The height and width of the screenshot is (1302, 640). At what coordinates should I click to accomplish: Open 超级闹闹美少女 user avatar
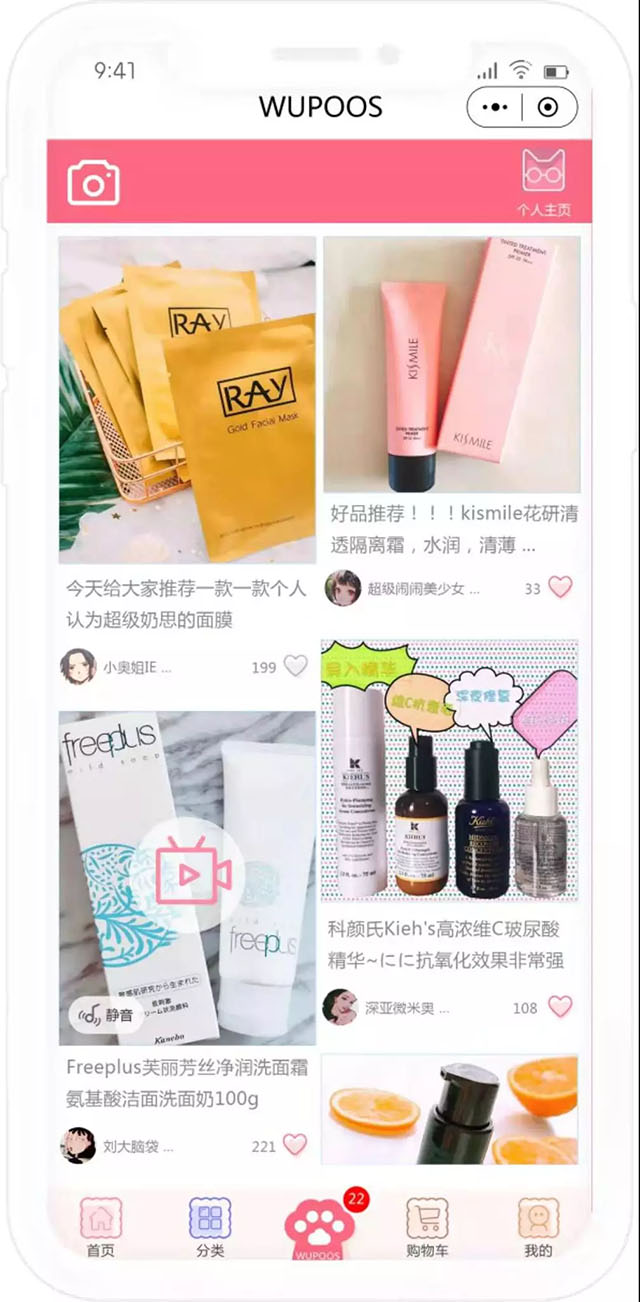(343, 588)
